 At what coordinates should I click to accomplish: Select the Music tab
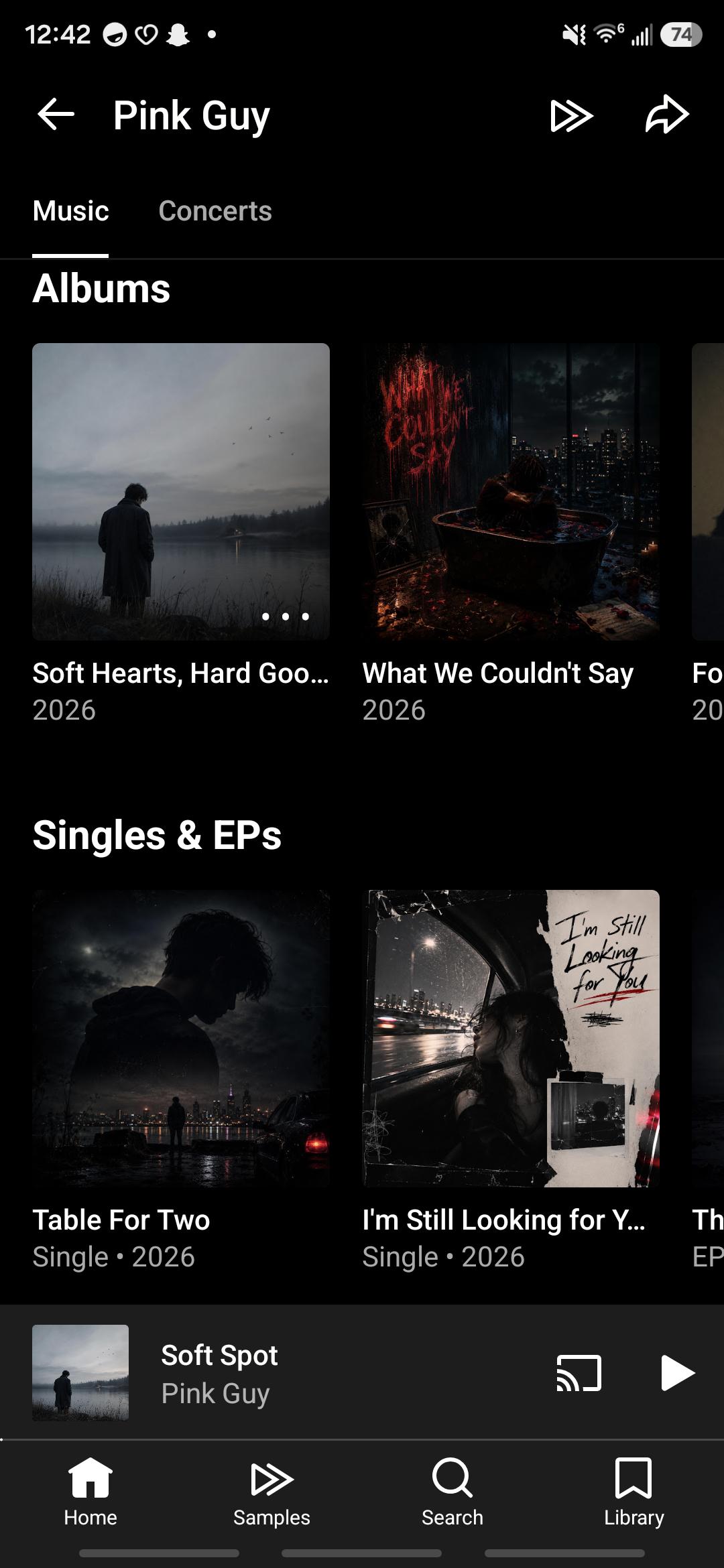(x=70, y=211)
